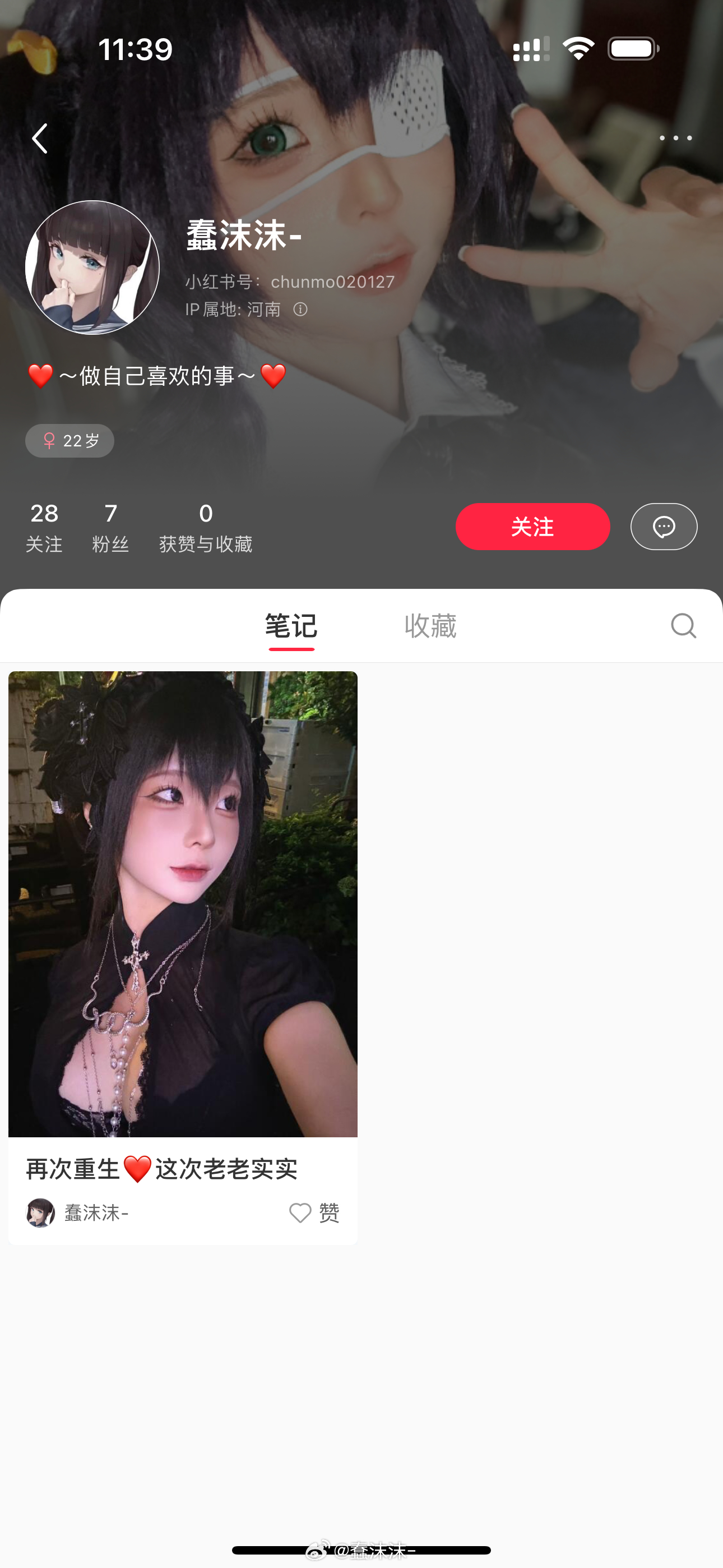Switch to the 收藏 tab
Image resolution: width=723 pixels, height=1568 pixels.
[x=430, y=626]
